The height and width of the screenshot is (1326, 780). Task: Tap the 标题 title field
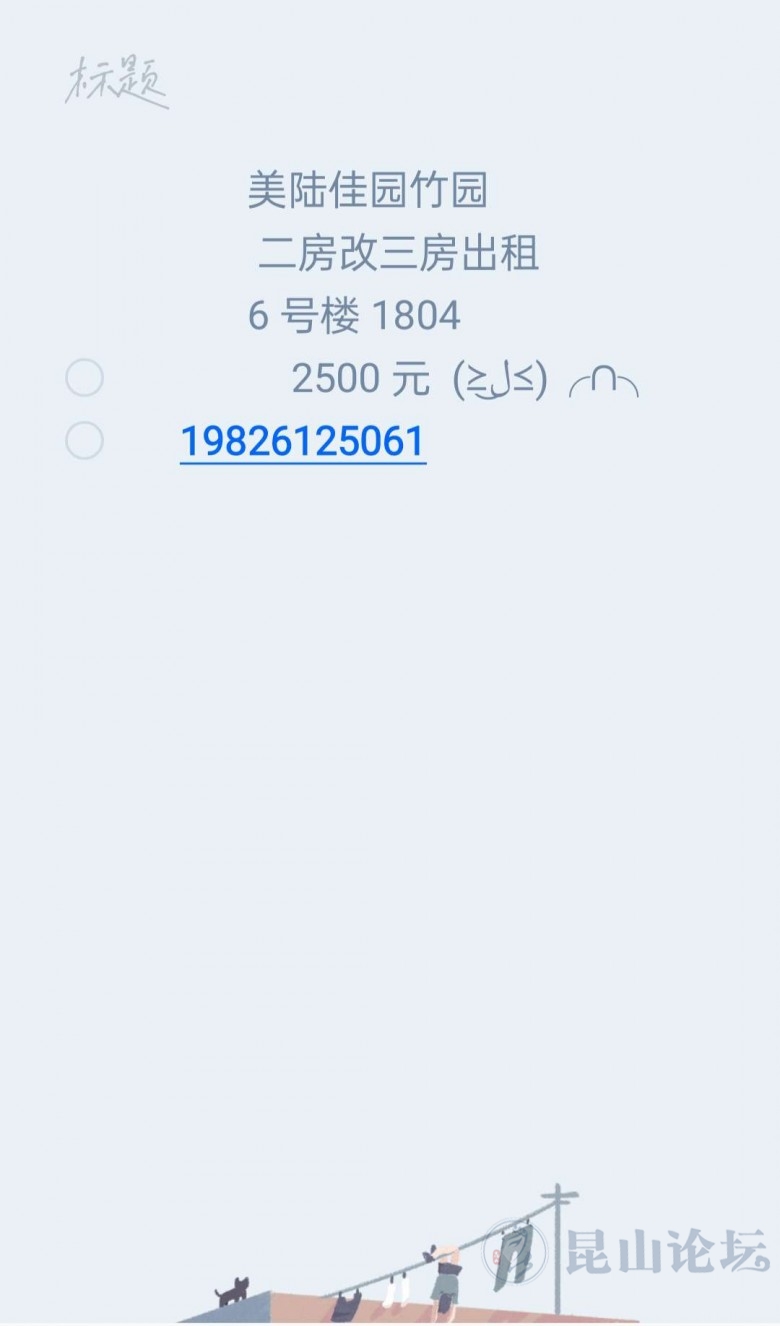117,83
